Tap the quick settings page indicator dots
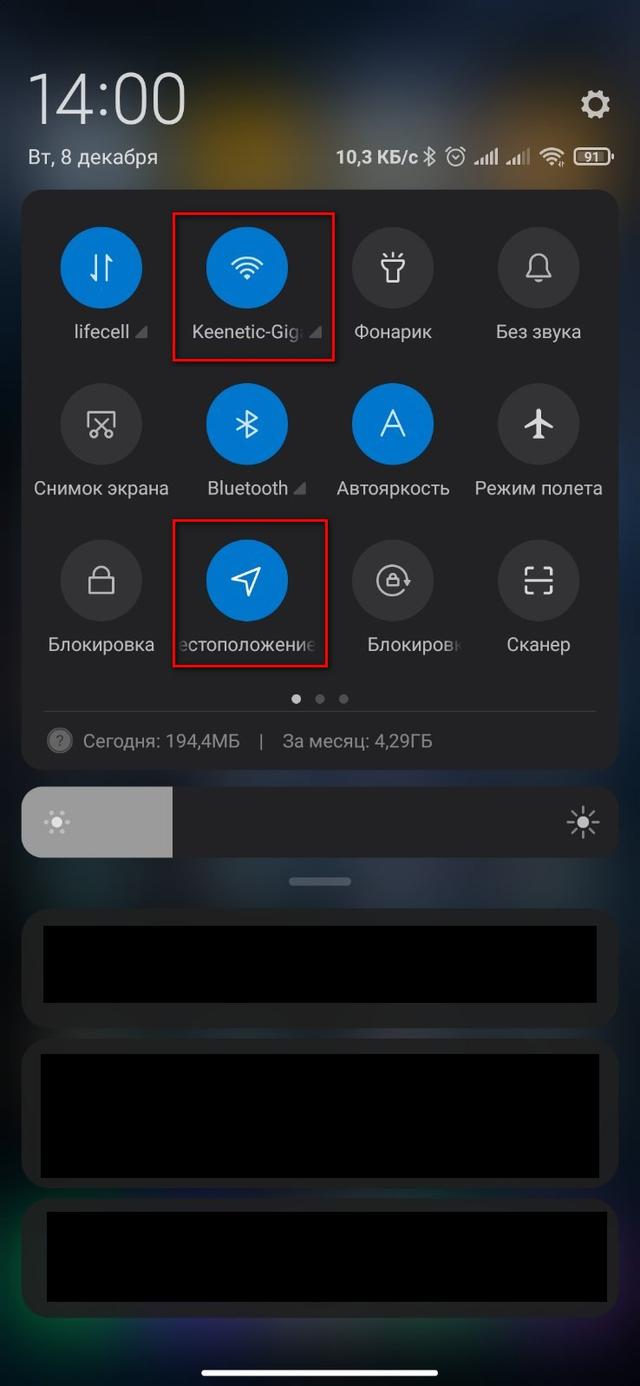 point(320,699)
